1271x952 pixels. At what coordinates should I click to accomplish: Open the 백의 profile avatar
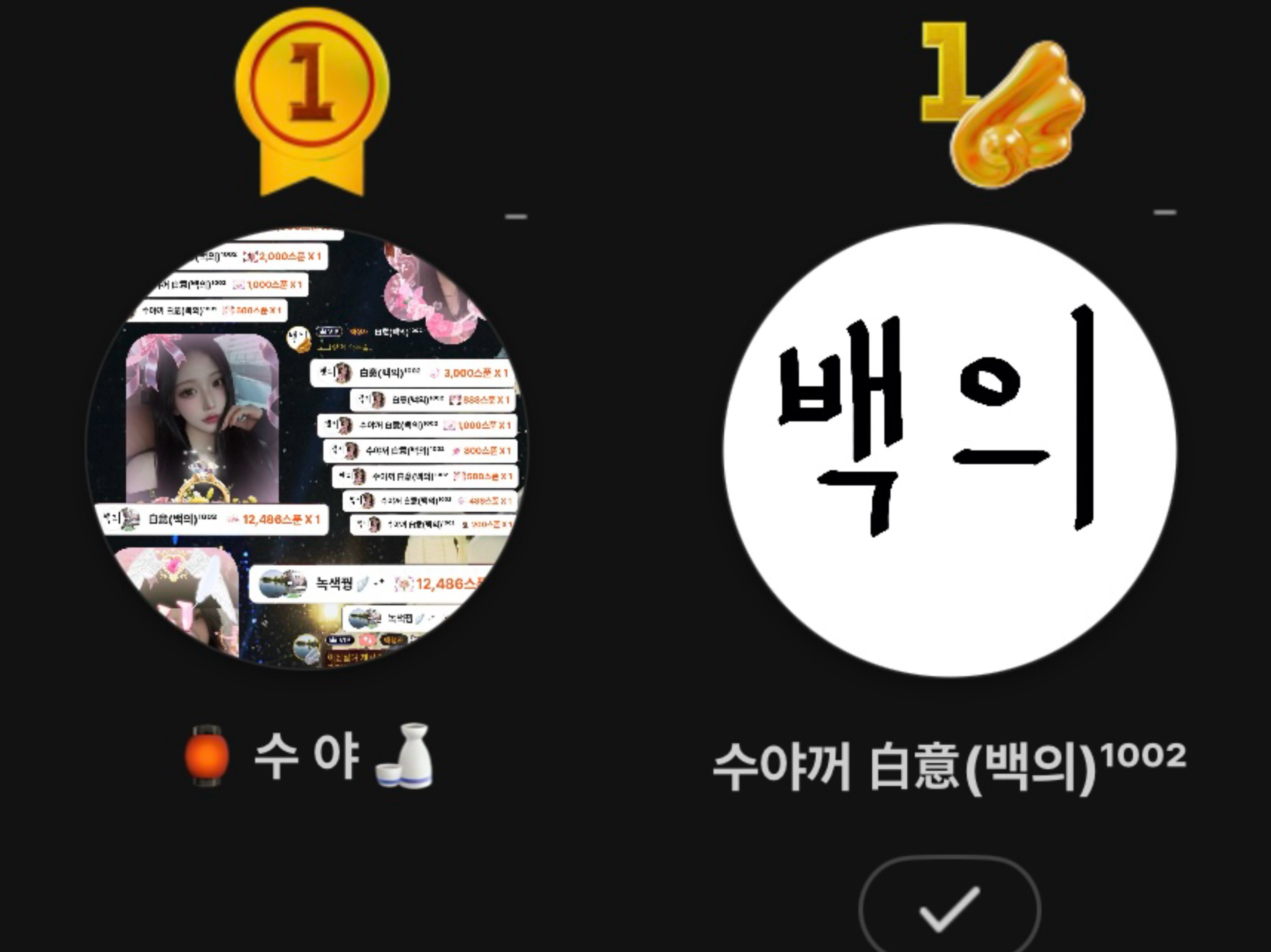(x=949, y=450)
